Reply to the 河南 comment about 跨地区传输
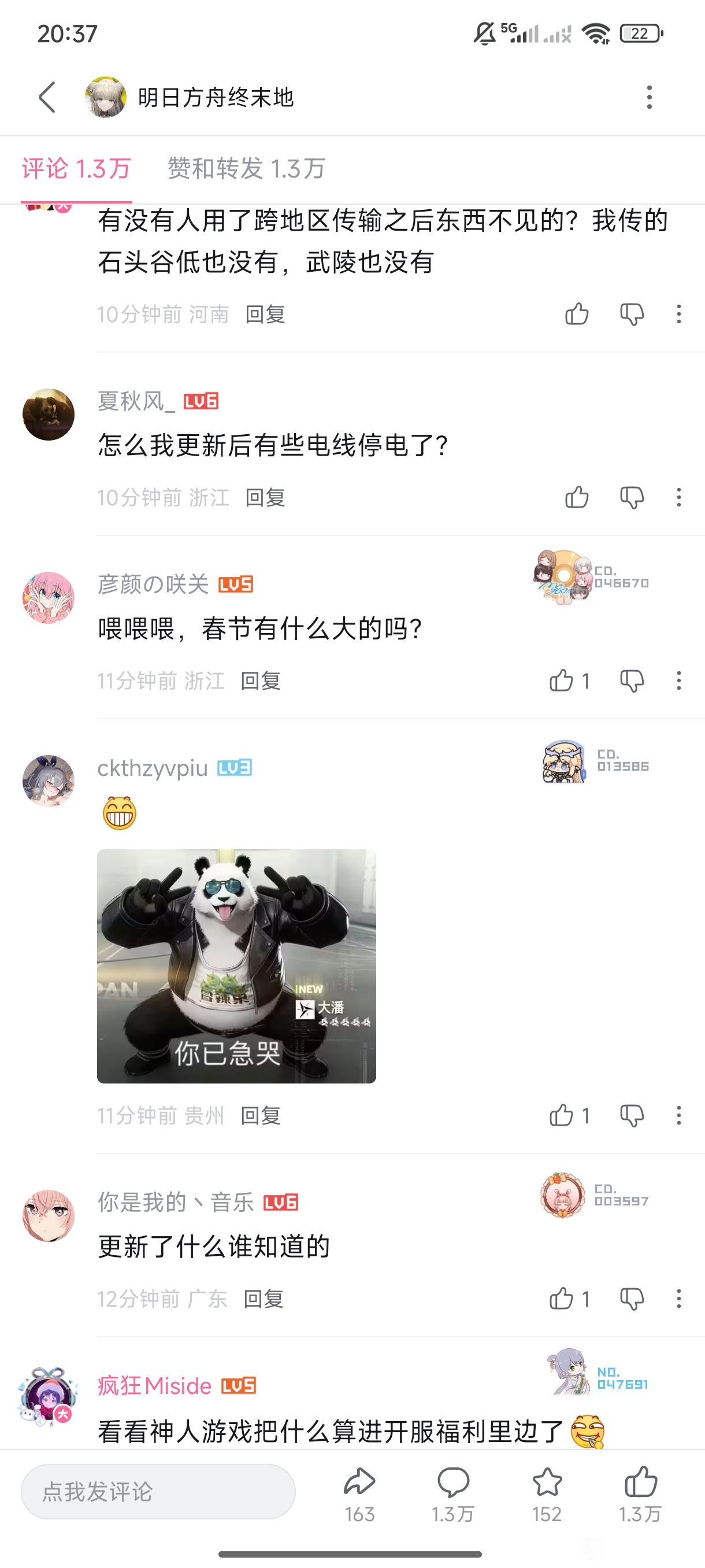 click(265, 314)
